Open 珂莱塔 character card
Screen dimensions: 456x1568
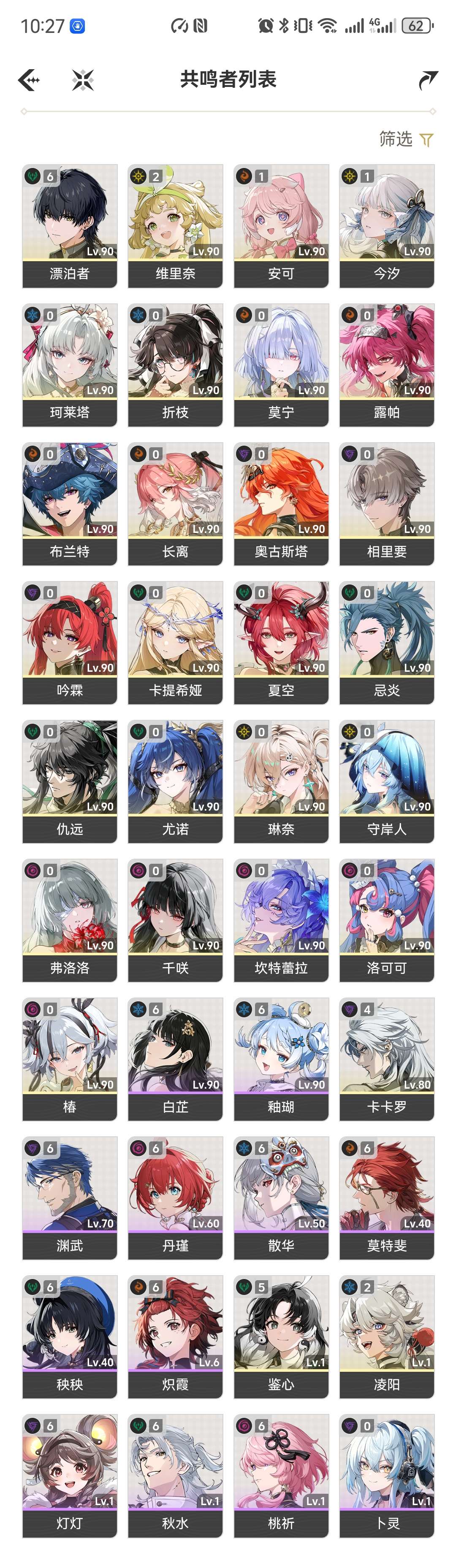pos(69,365)
